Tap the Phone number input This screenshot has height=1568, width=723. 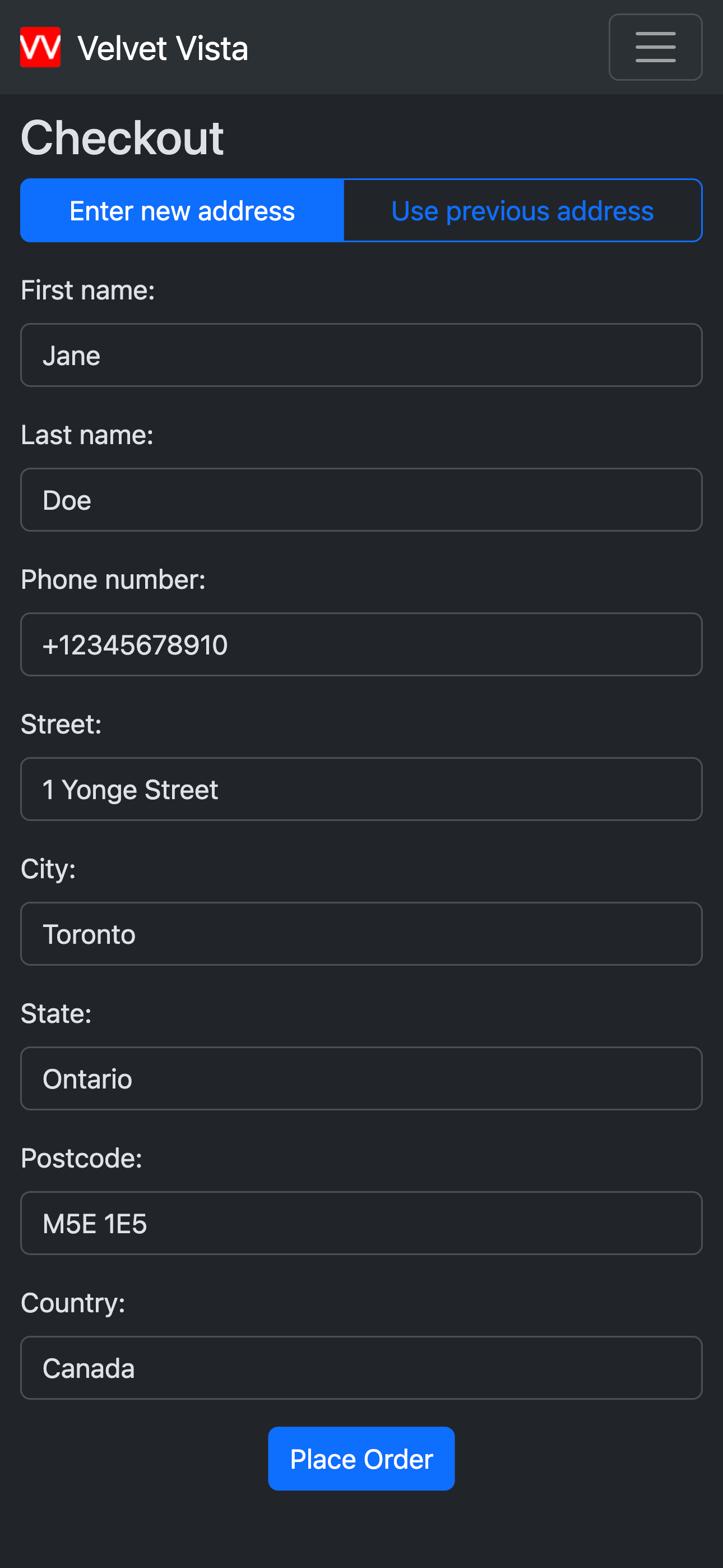click(x=361, y=644)
